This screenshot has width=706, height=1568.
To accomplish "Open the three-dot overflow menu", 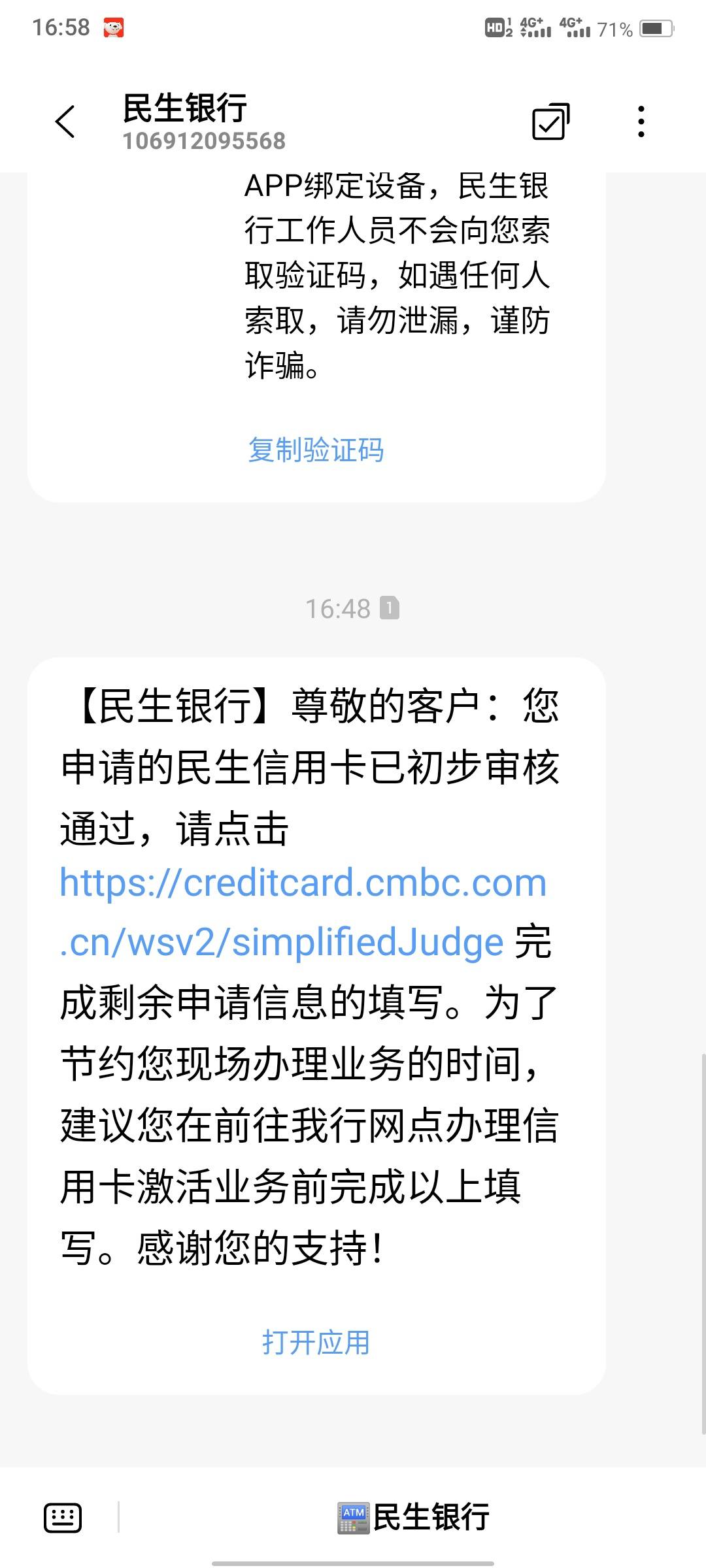I will tap(641, 122).
